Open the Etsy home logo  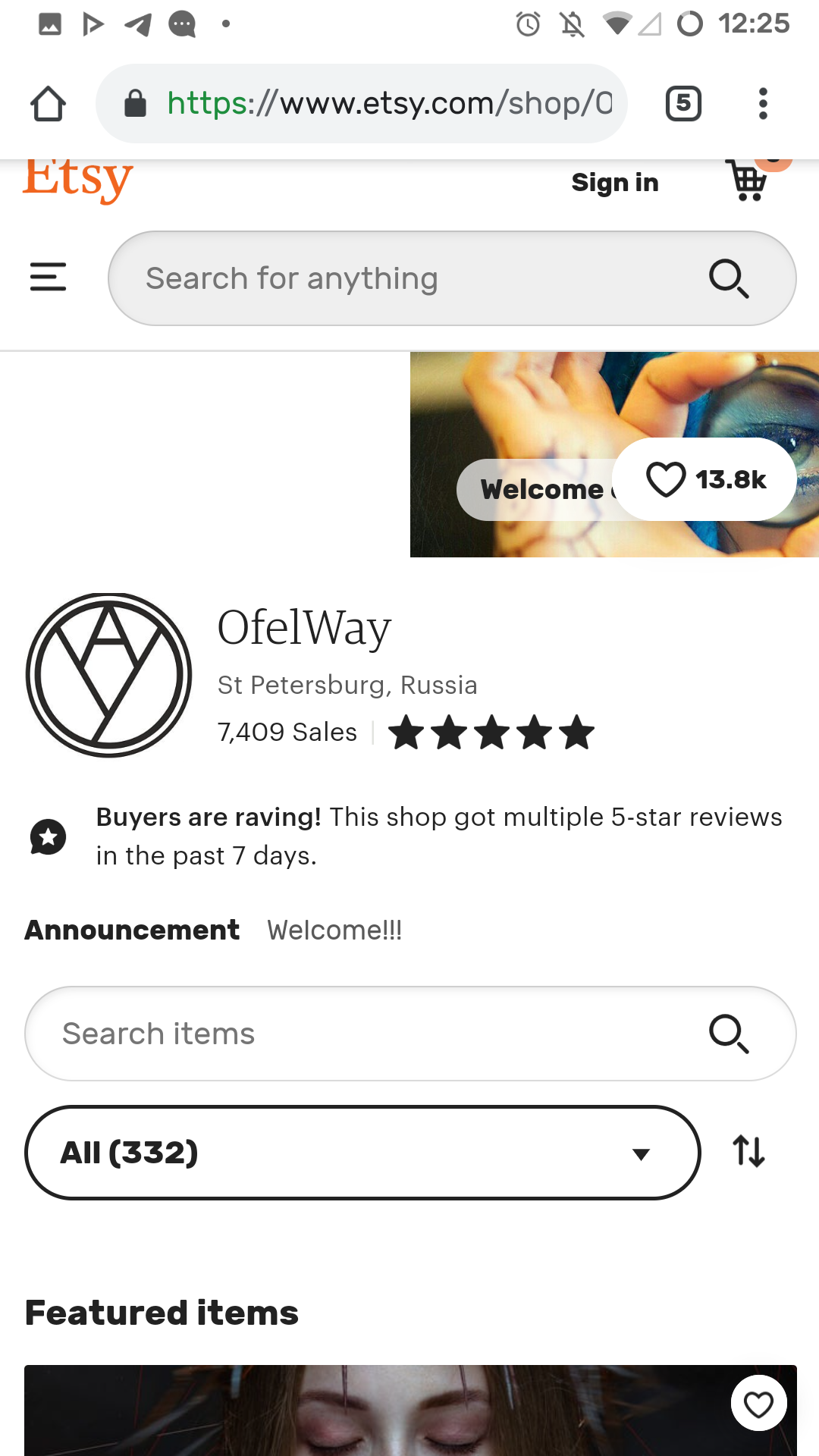coord(78,180)
